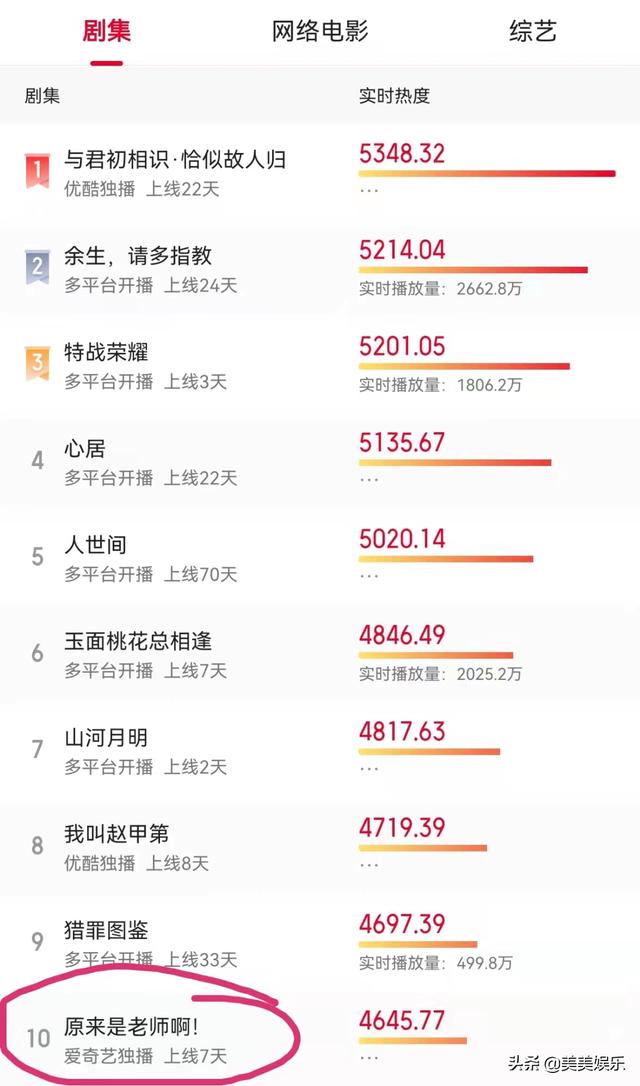Switch to the 网络电影 tab
The width and height of the screenshot is (640, 1086).
pyautogui.click(x=319, y=31)
